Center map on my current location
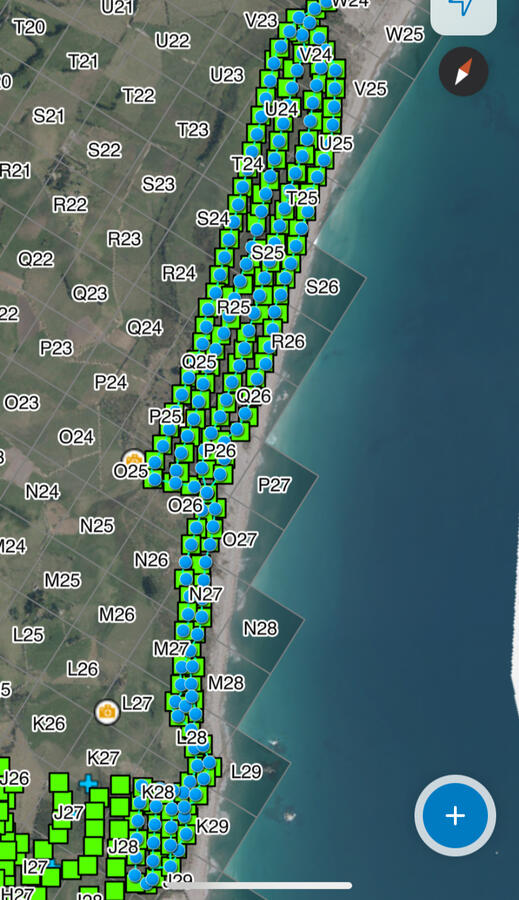The height and width of the screenshot is (900, 519). (x=463, y=13)
